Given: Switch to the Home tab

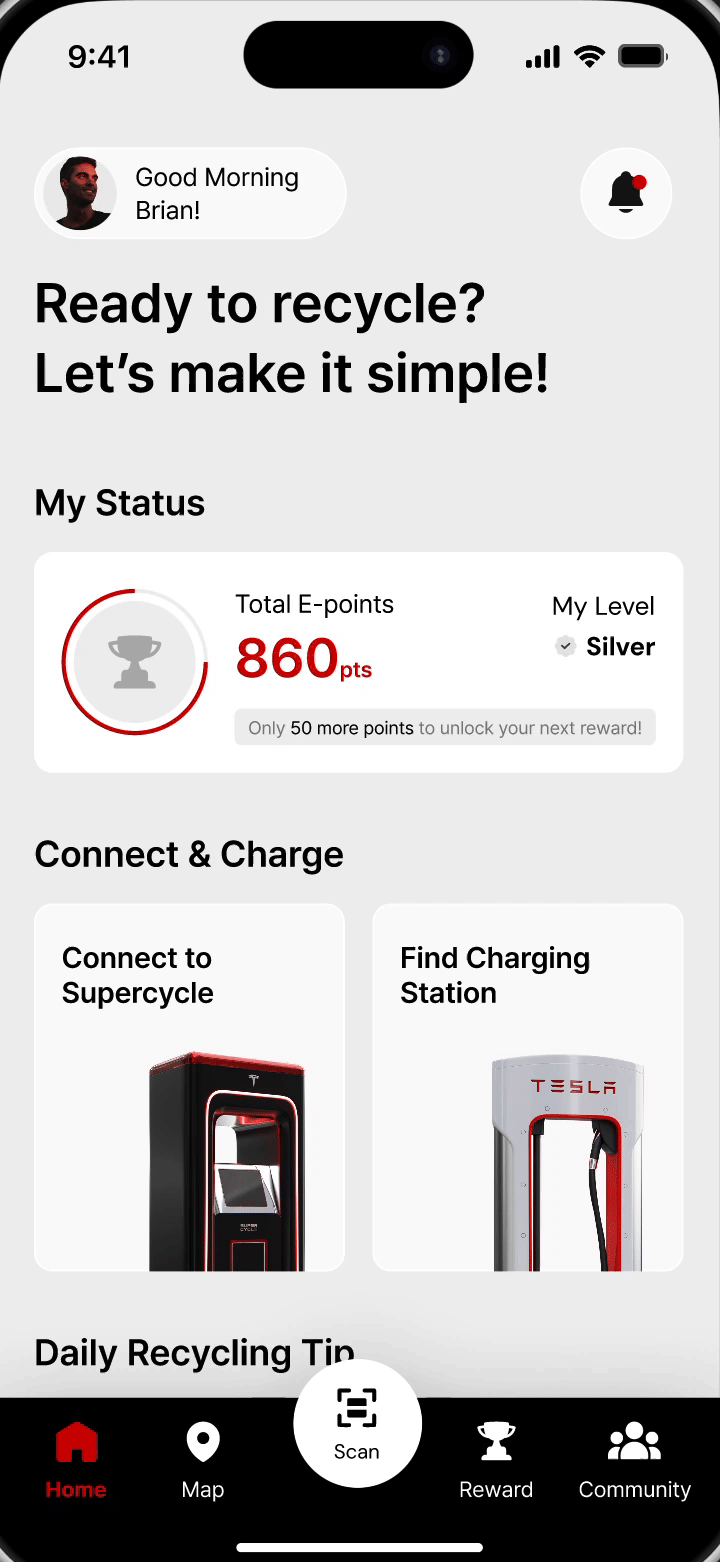Looking at the screenshot, I should [76, 1460].
